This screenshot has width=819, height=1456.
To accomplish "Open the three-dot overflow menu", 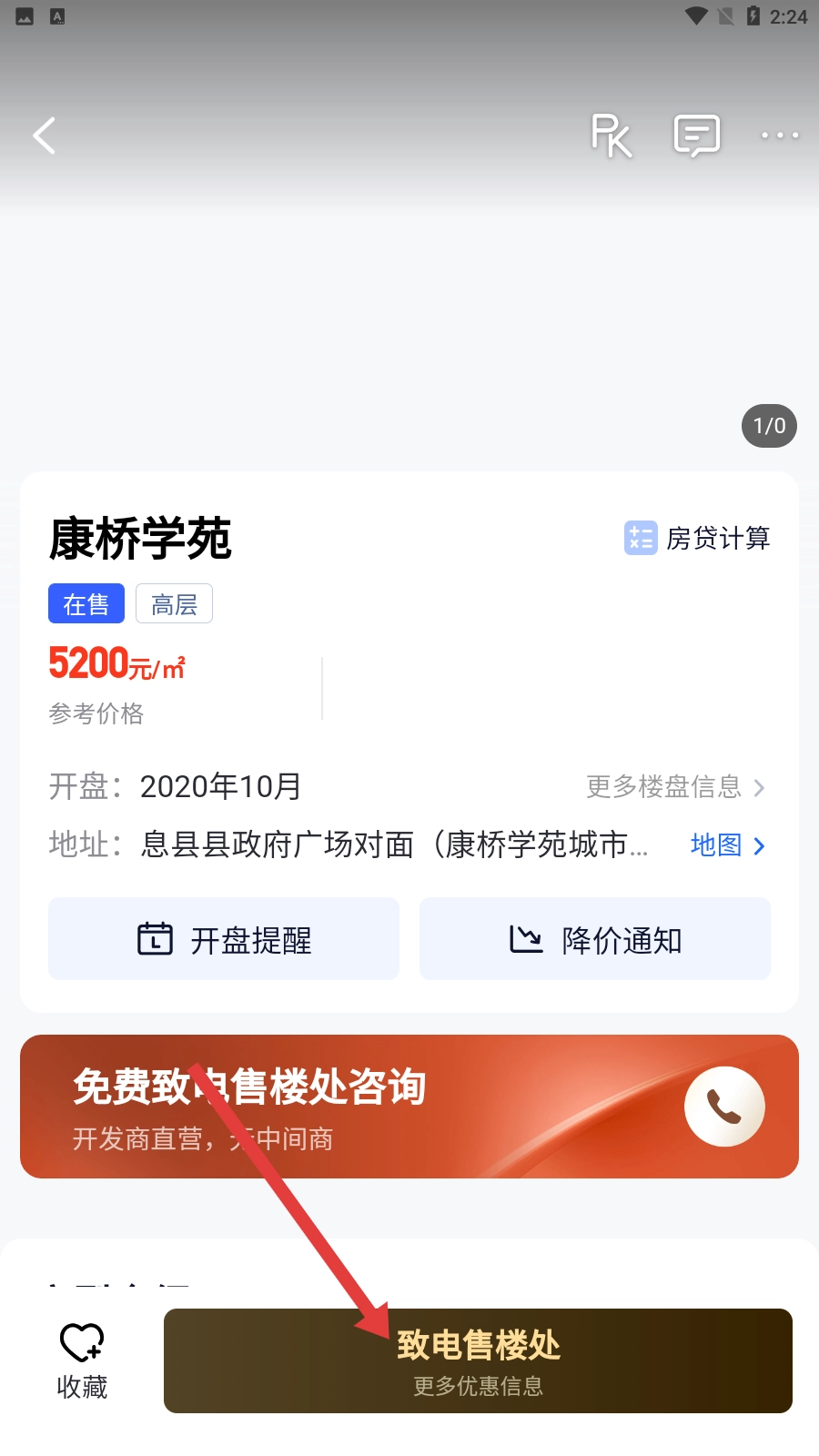I will [780, 136].
